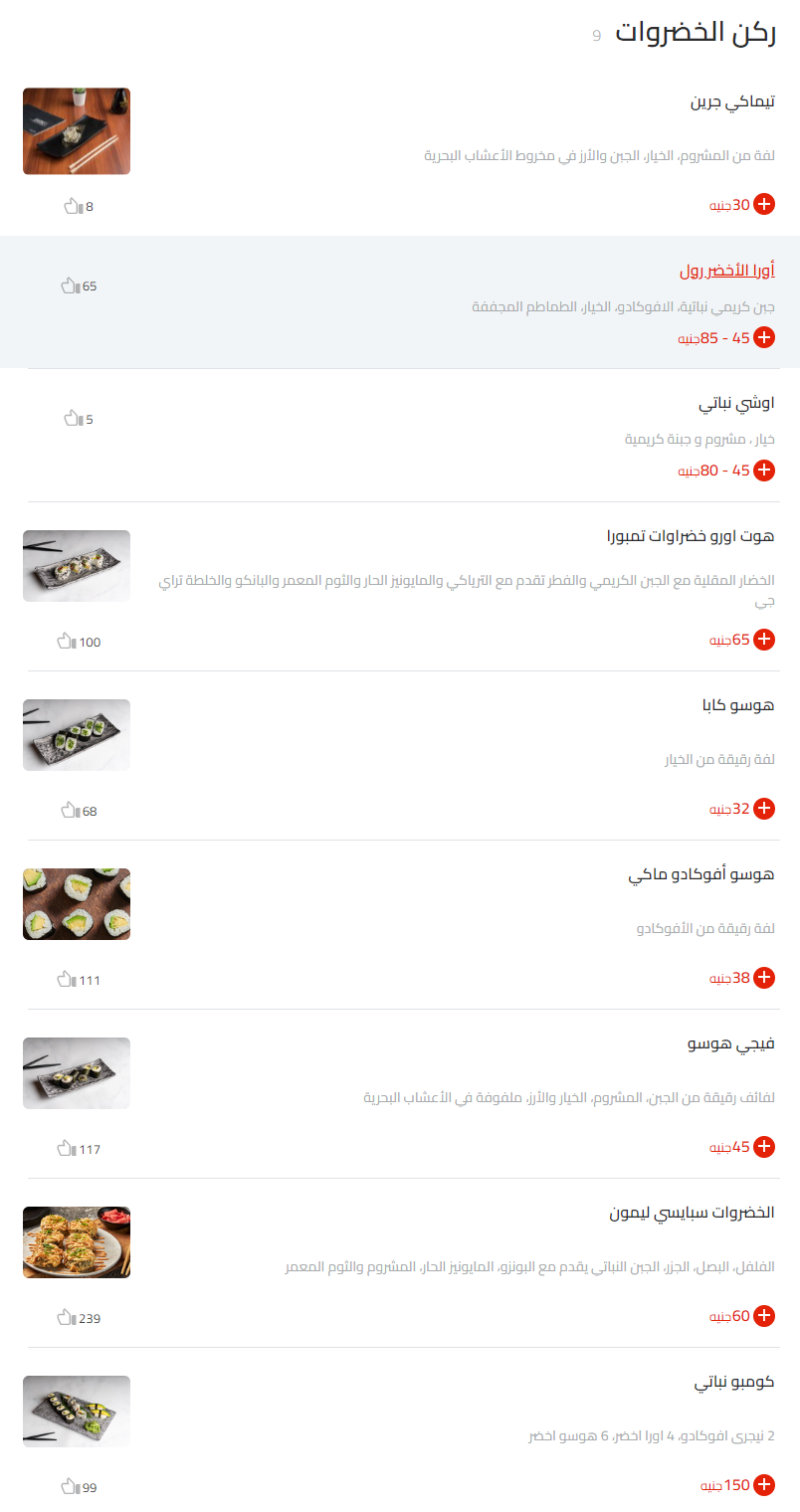Viewport: 800px width, 1512px height.
Task: Add أورا الأخضر رول to the order
Action: coord(764,338)
